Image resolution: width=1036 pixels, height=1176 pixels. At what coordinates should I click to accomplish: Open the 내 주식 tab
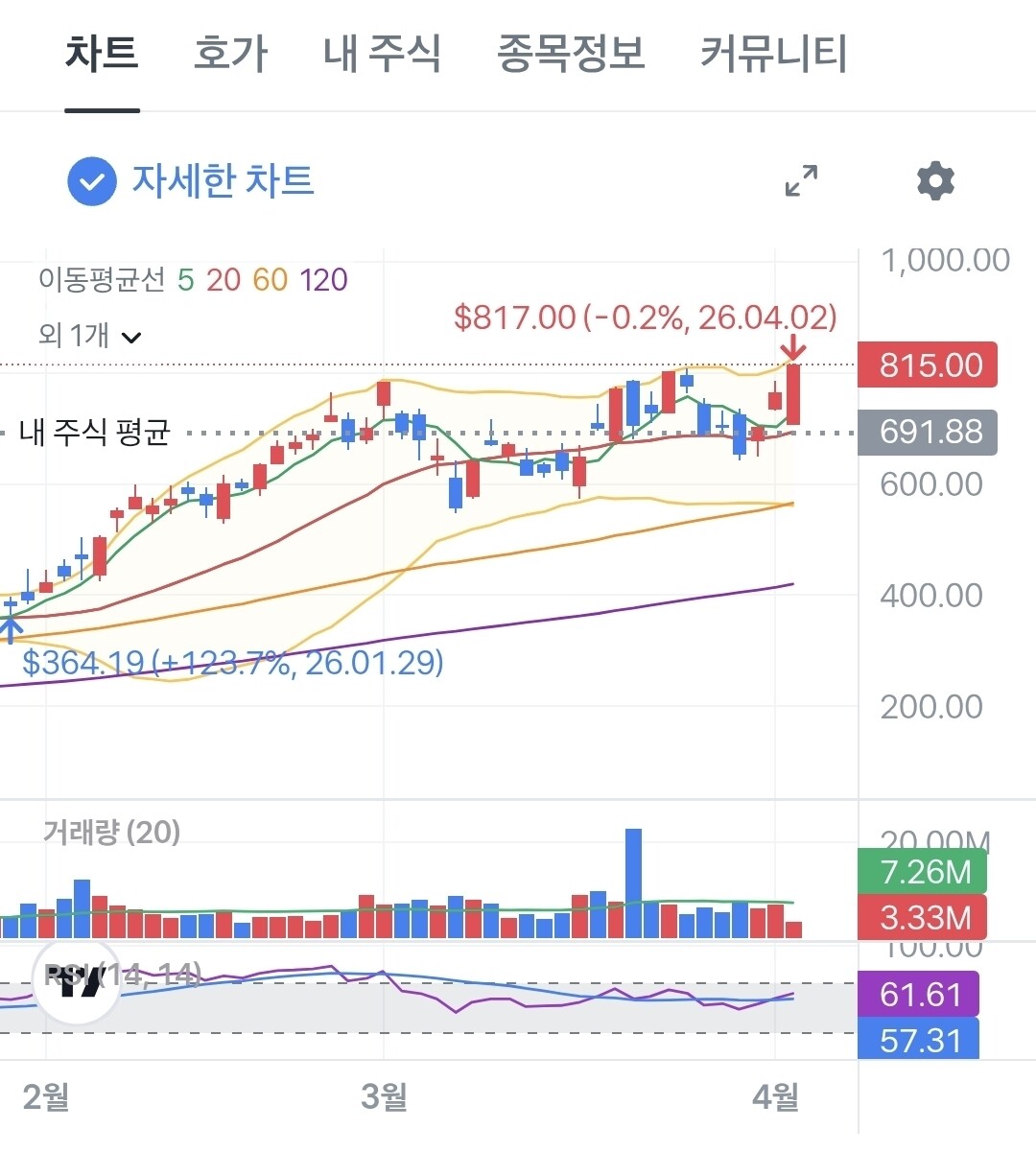click(382, 54)
